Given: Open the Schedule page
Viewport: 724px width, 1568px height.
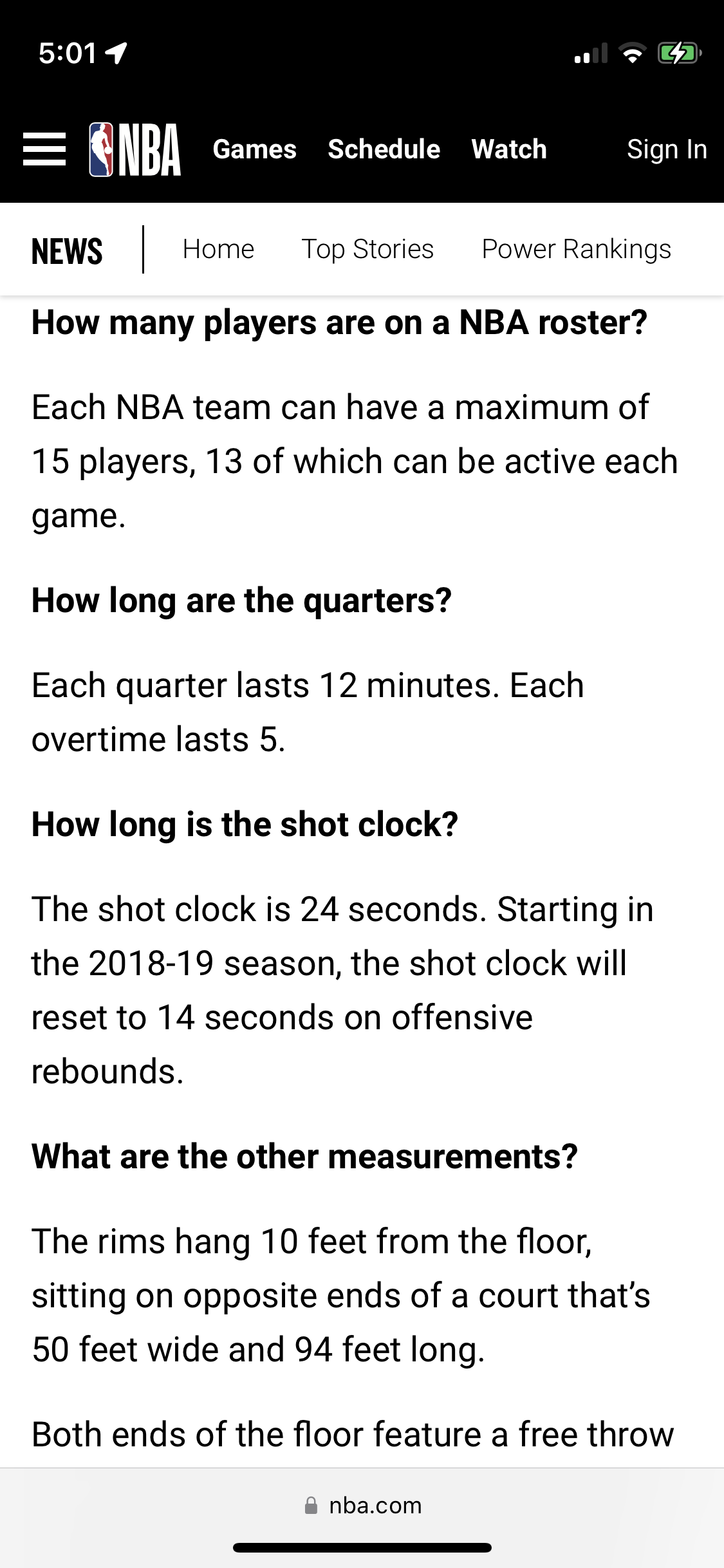Looking at the screenshot, I should pos(384,149).
